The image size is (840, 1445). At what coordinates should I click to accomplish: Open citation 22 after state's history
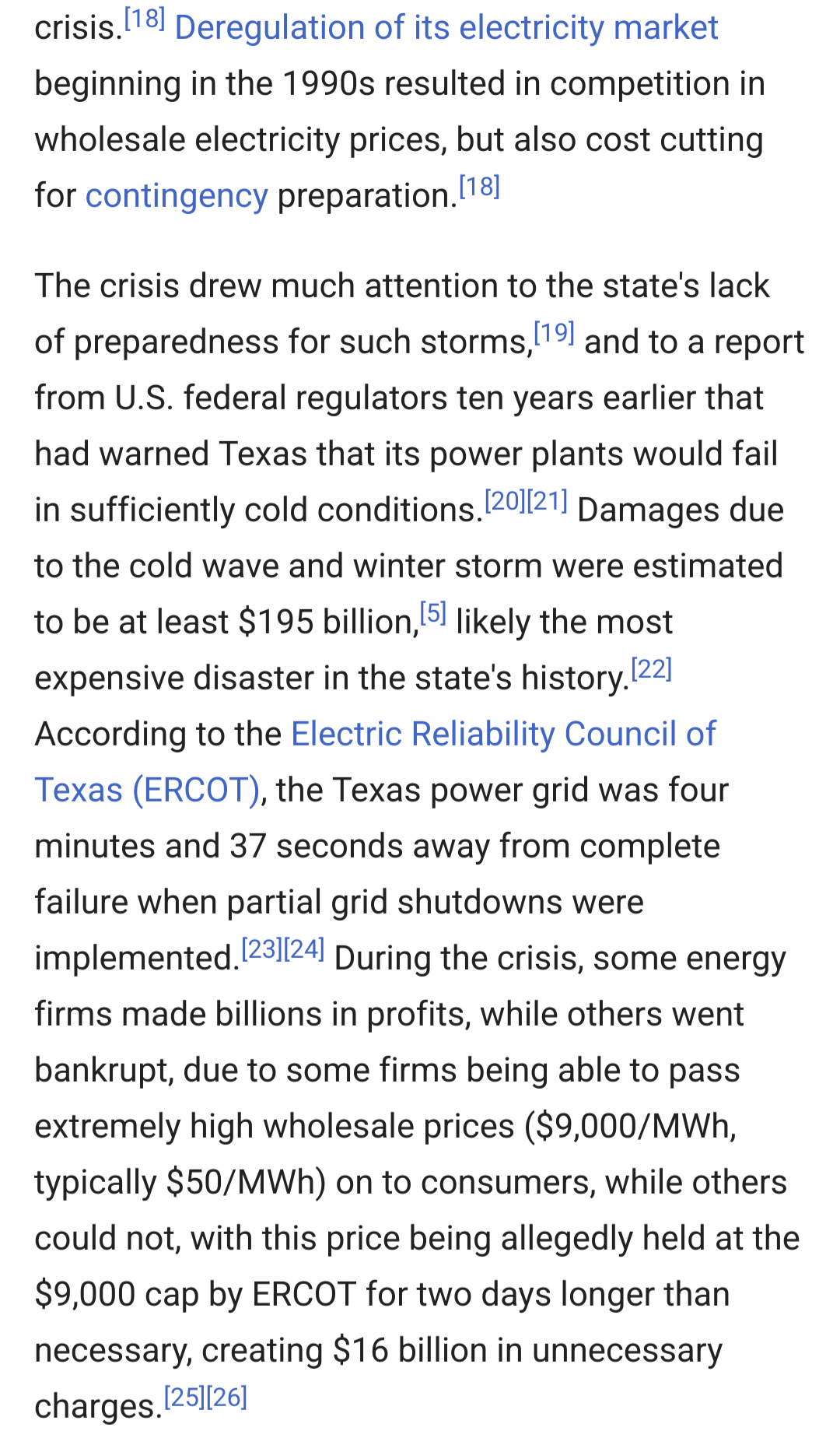pyautogui.click(x=652, y=669)
